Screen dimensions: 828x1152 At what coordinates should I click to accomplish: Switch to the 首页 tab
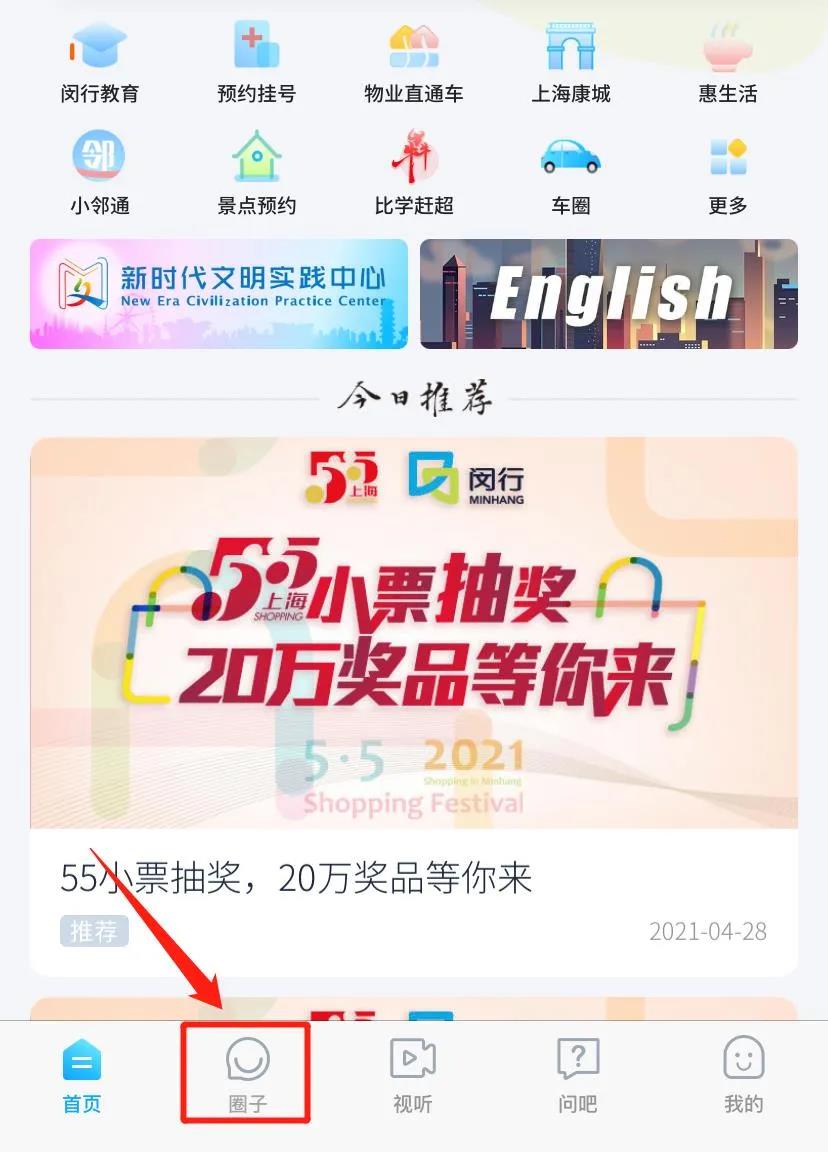(x=82, y=1075)
